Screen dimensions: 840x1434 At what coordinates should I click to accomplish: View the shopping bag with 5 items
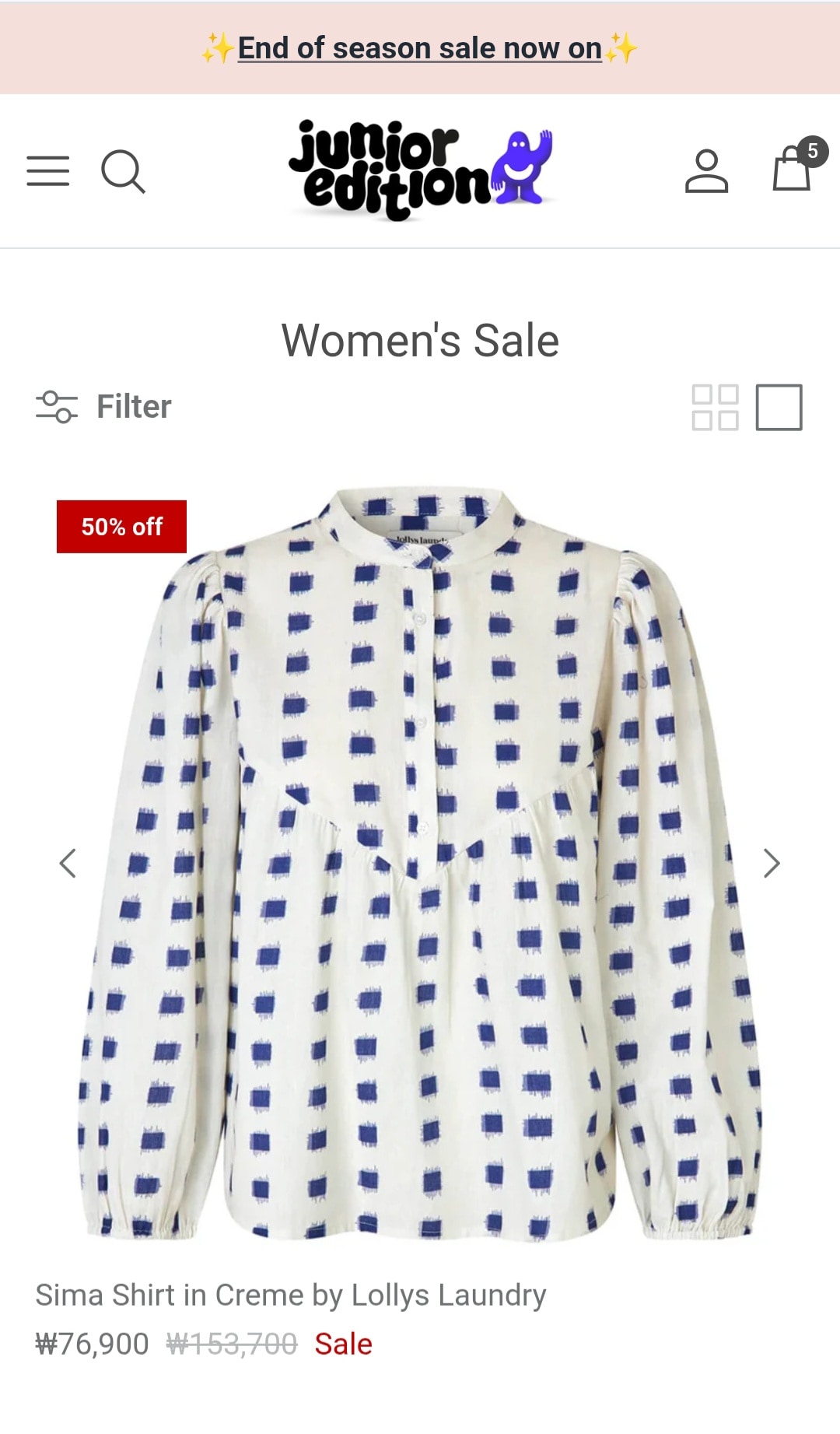[x=793, y=169]
